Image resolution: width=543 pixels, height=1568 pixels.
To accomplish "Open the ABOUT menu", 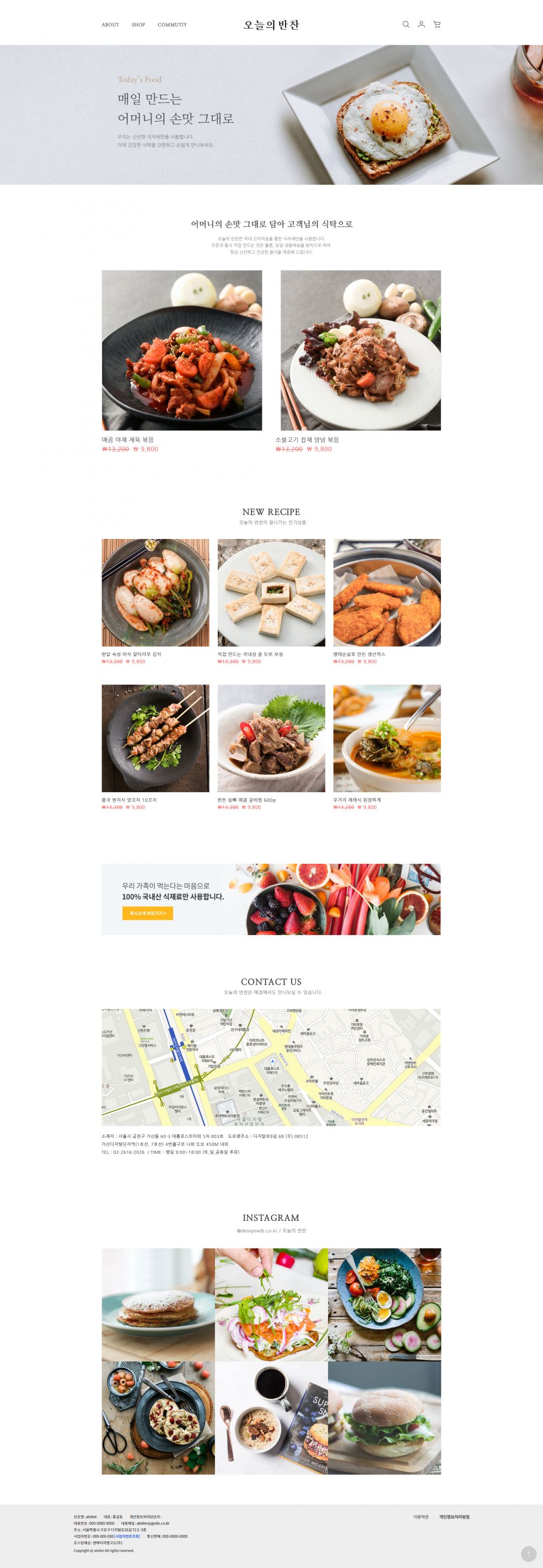I will tap(110, 25).
